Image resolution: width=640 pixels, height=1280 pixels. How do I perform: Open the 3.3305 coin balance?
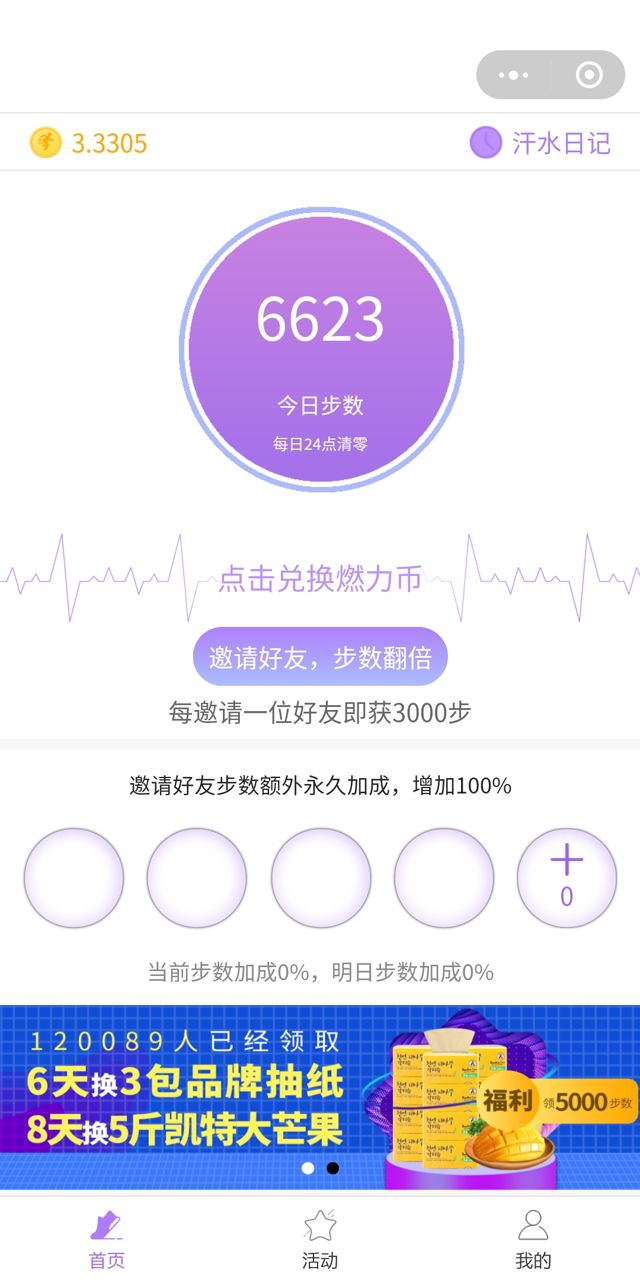[x=89, y=143]
